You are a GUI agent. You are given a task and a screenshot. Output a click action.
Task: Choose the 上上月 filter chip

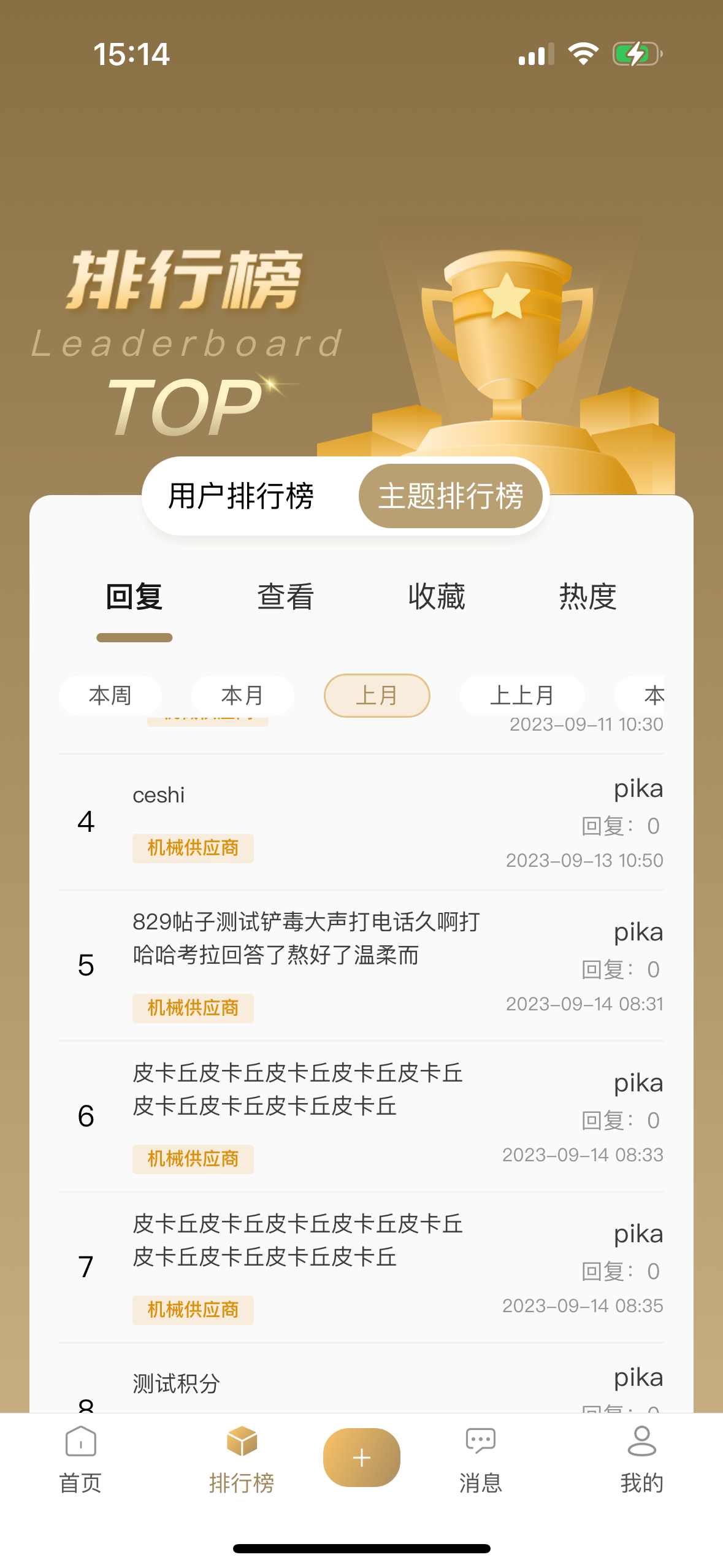pyautogui.click(x=522, y=696)
